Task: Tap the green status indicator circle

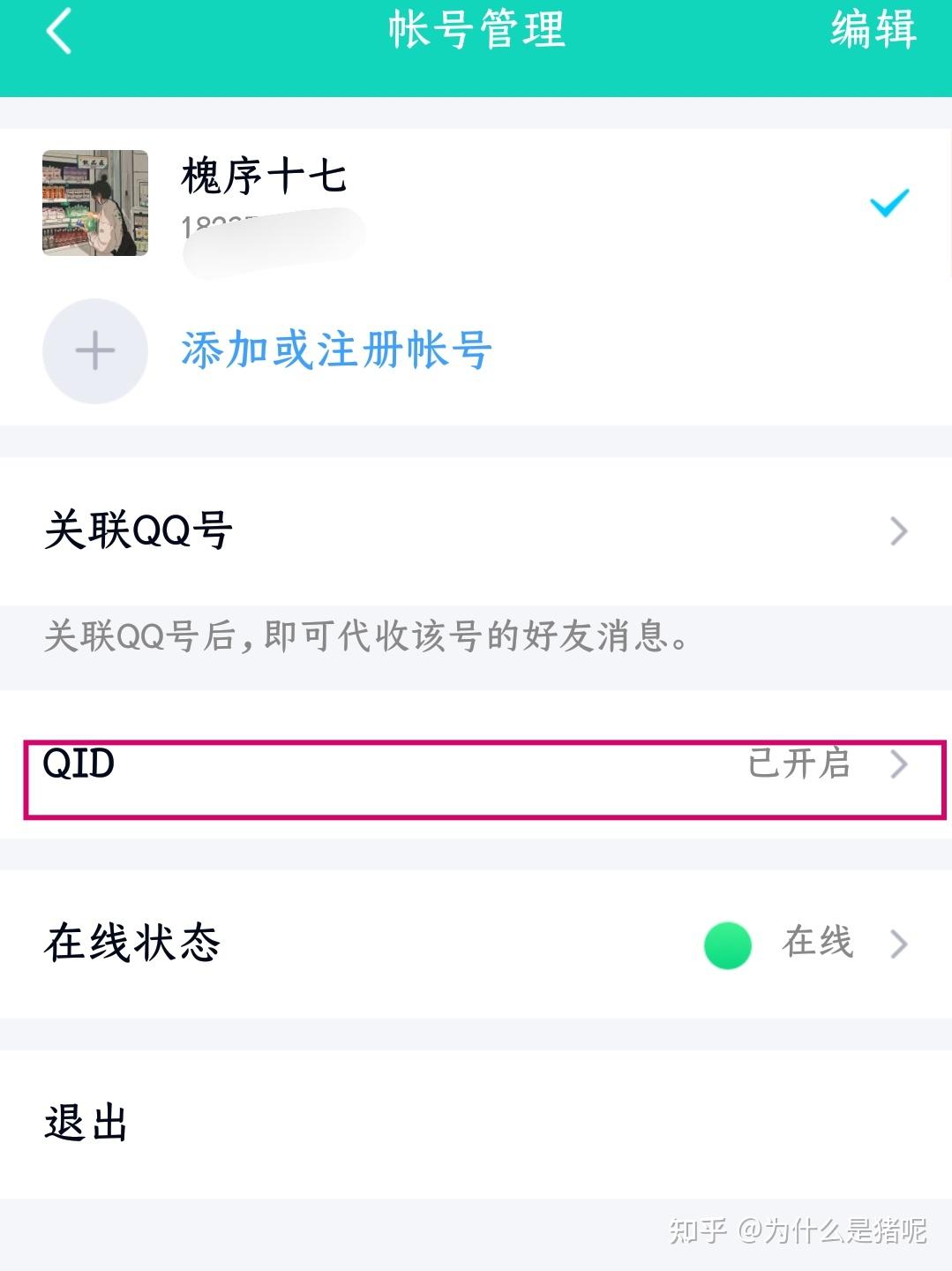Action: (x=727, y=945)
